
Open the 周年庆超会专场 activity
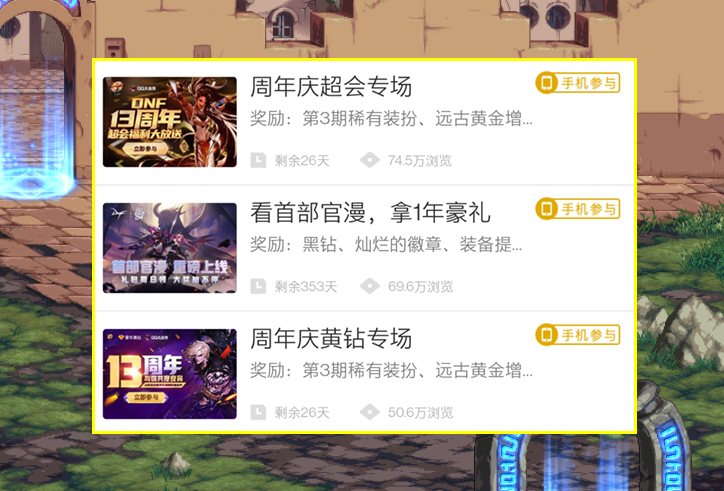point(331,87)
